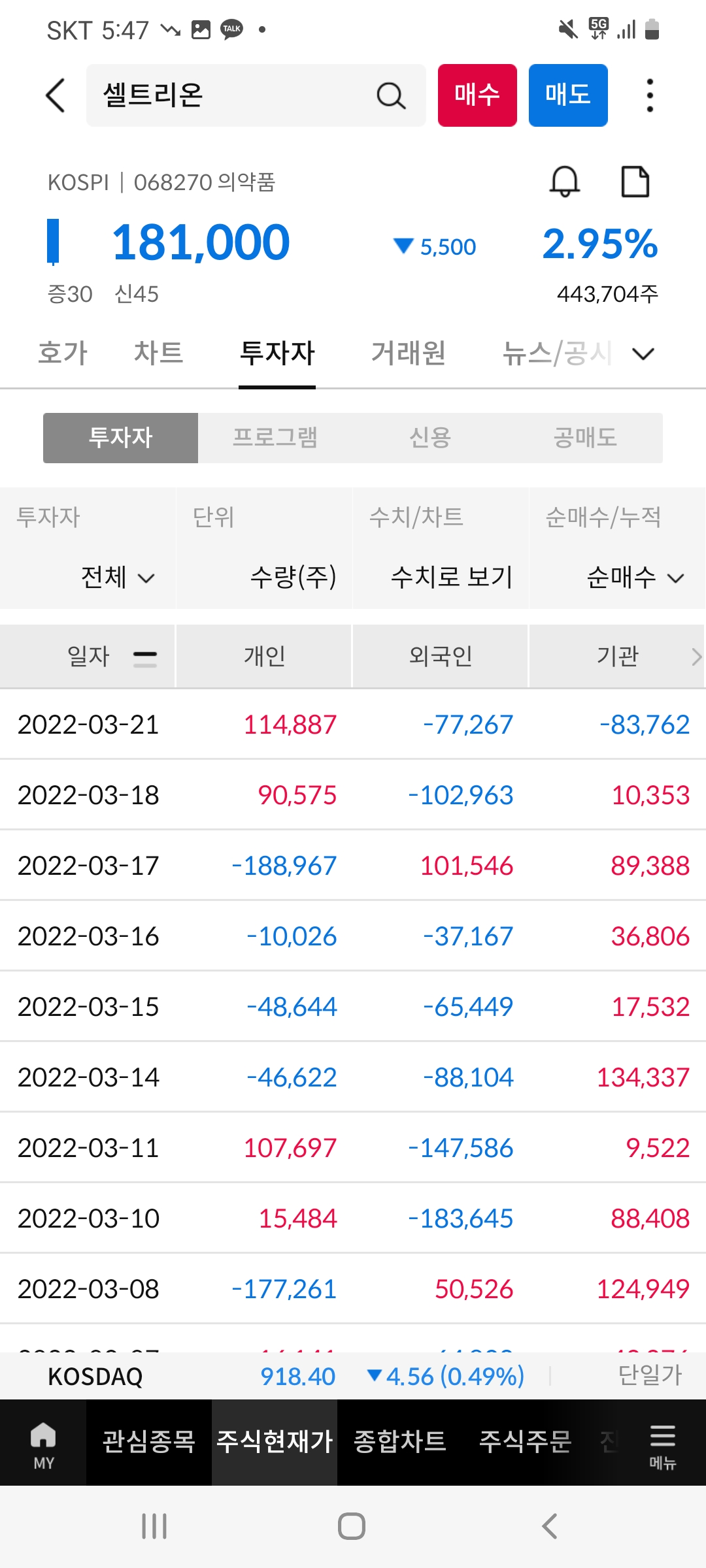Expand the tab list chevron beside 뉴스/공시
The height and width of the screenshot is (1568, 706).
pyautogui.click(x=643, y=354)
